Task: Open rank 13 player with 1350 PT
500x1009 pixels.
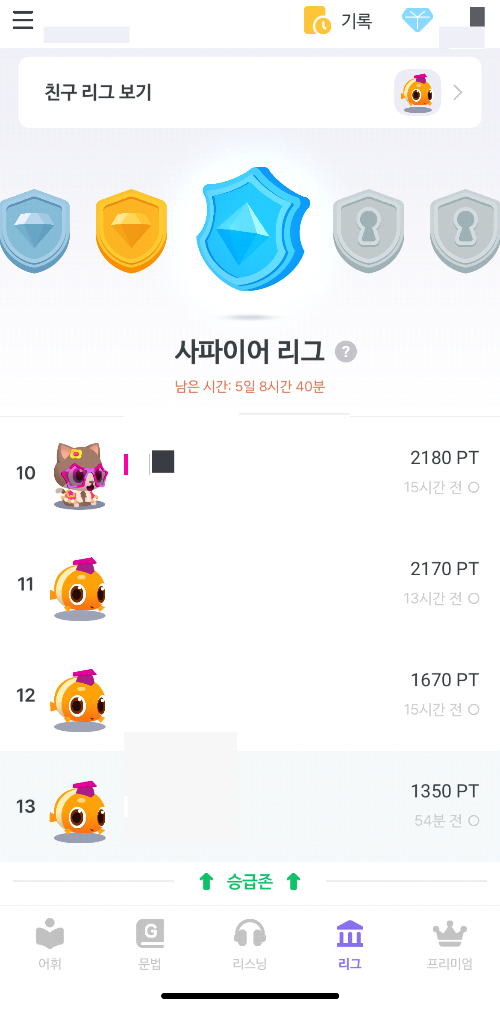Action: (x=250, y=806)
